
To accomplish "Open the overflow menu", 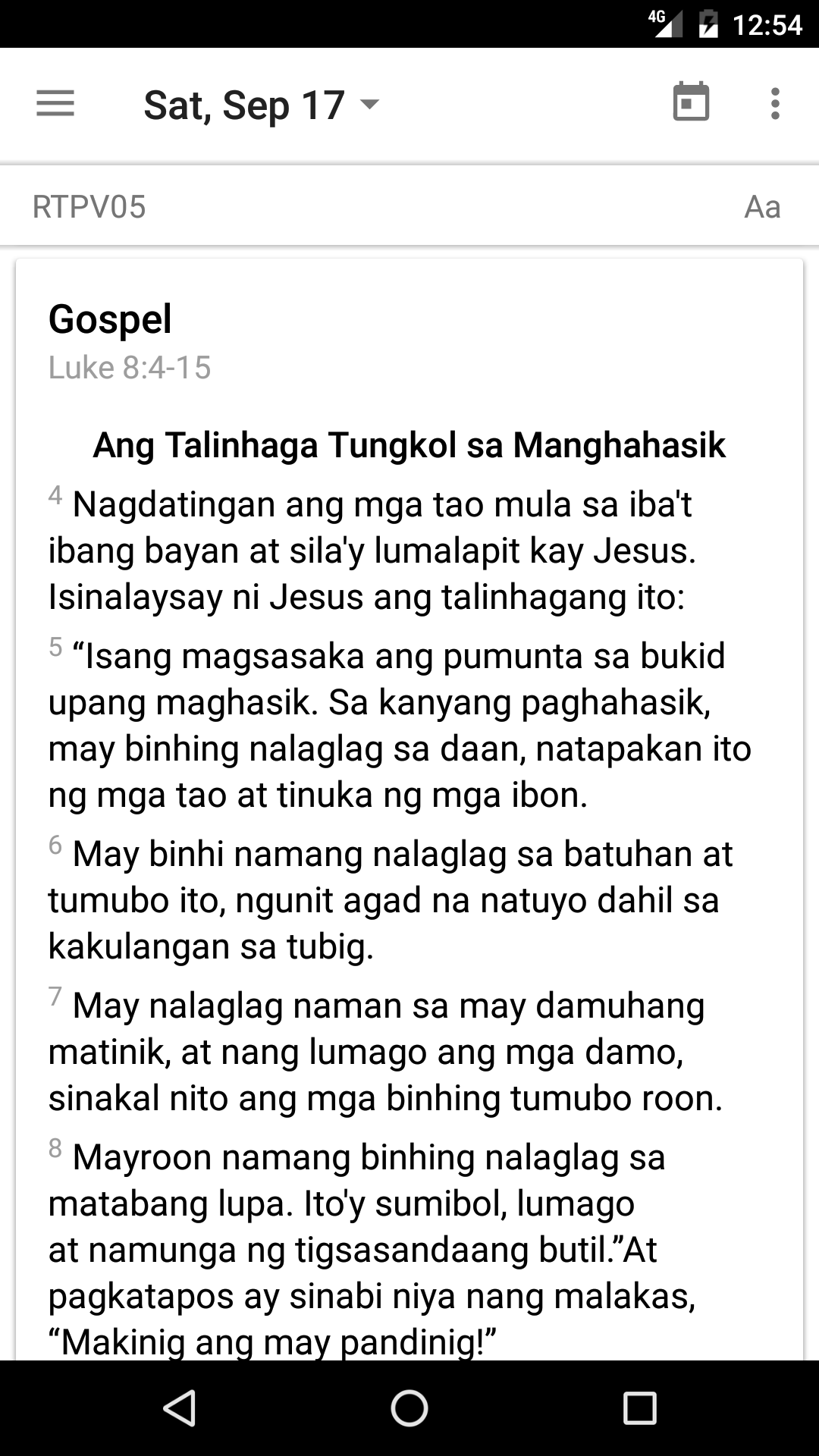I will pyautogui.click(x=774, y=103).
